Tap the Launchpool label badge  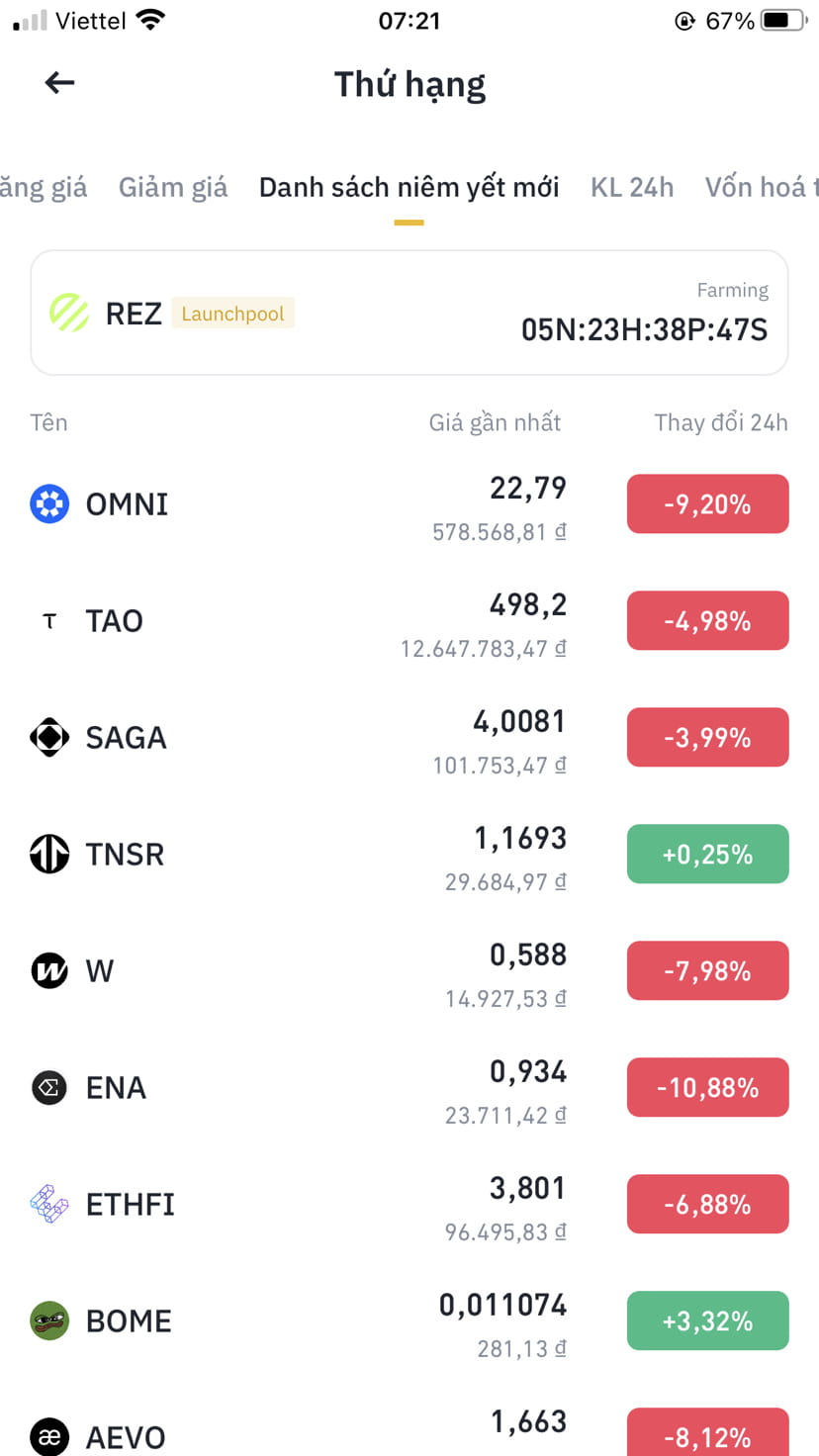[x=233, y=313]
